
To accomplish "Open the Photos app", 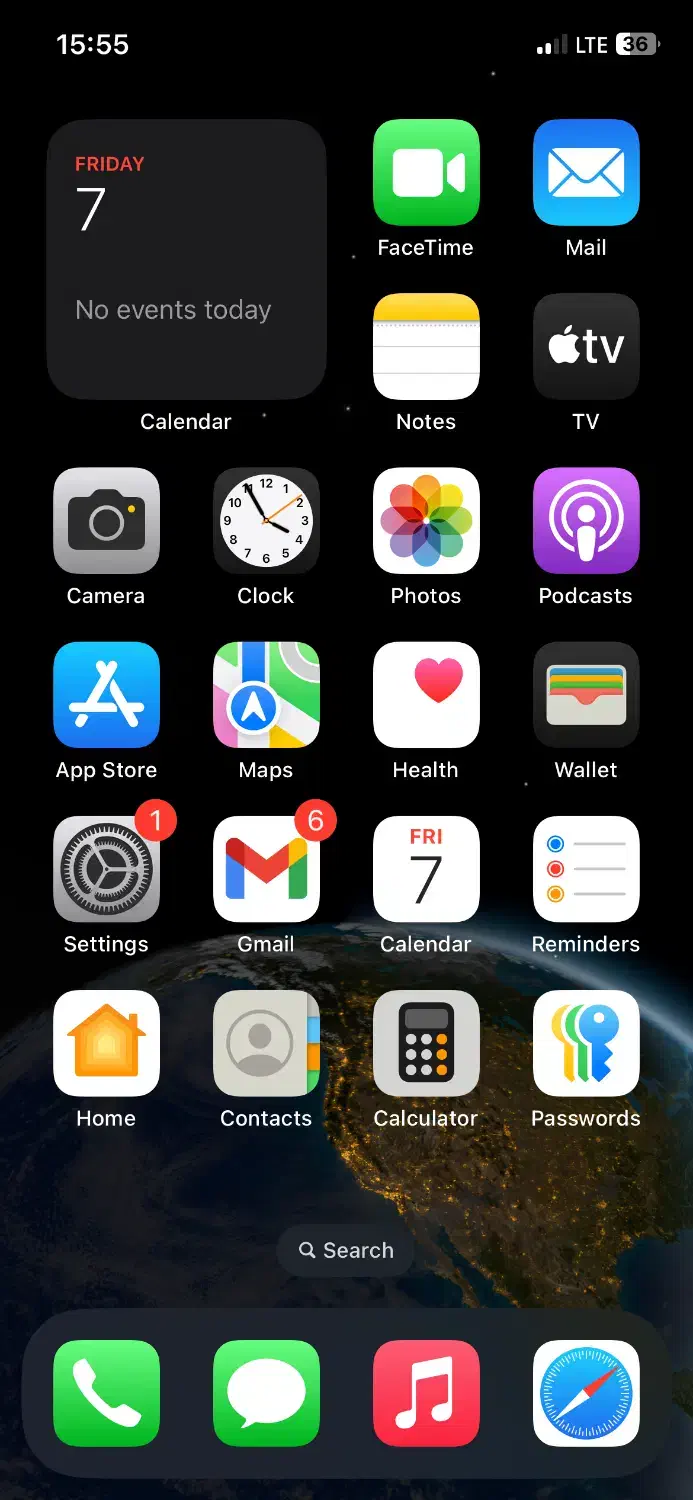I will [426, 521].
